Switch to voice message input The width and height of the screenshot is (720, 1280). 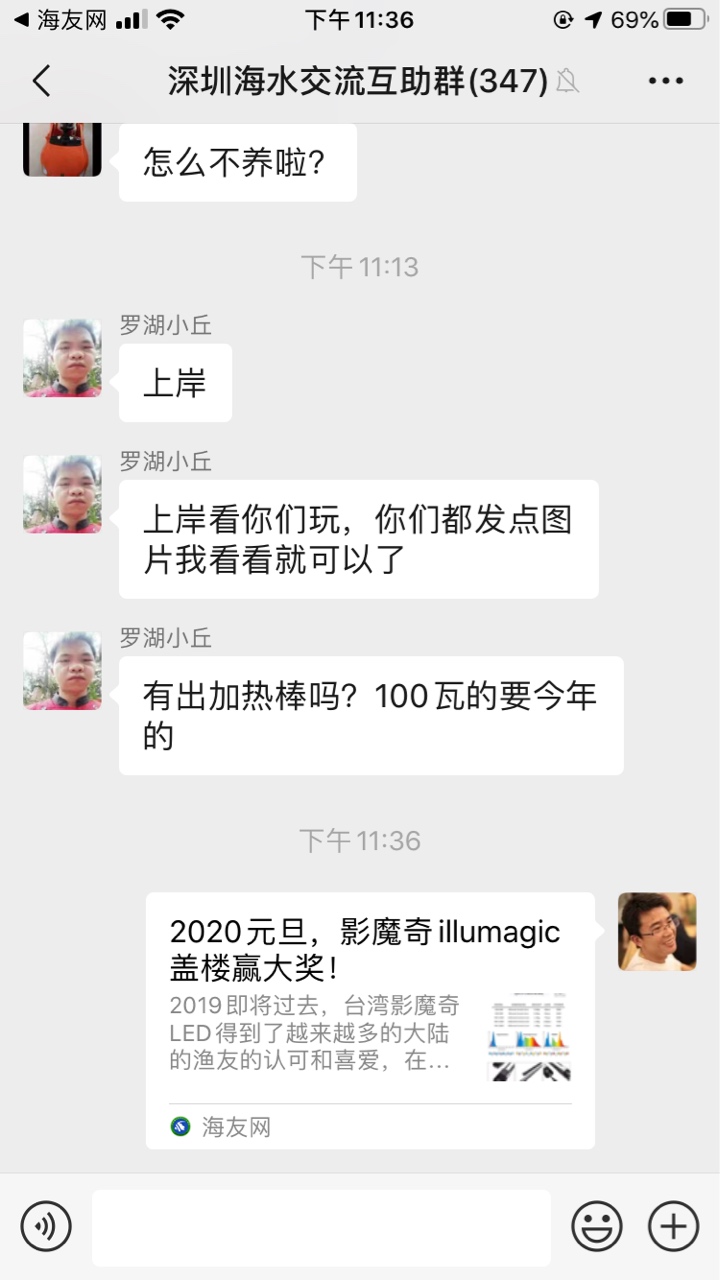pyautogui.click(x=46, y=1226)
